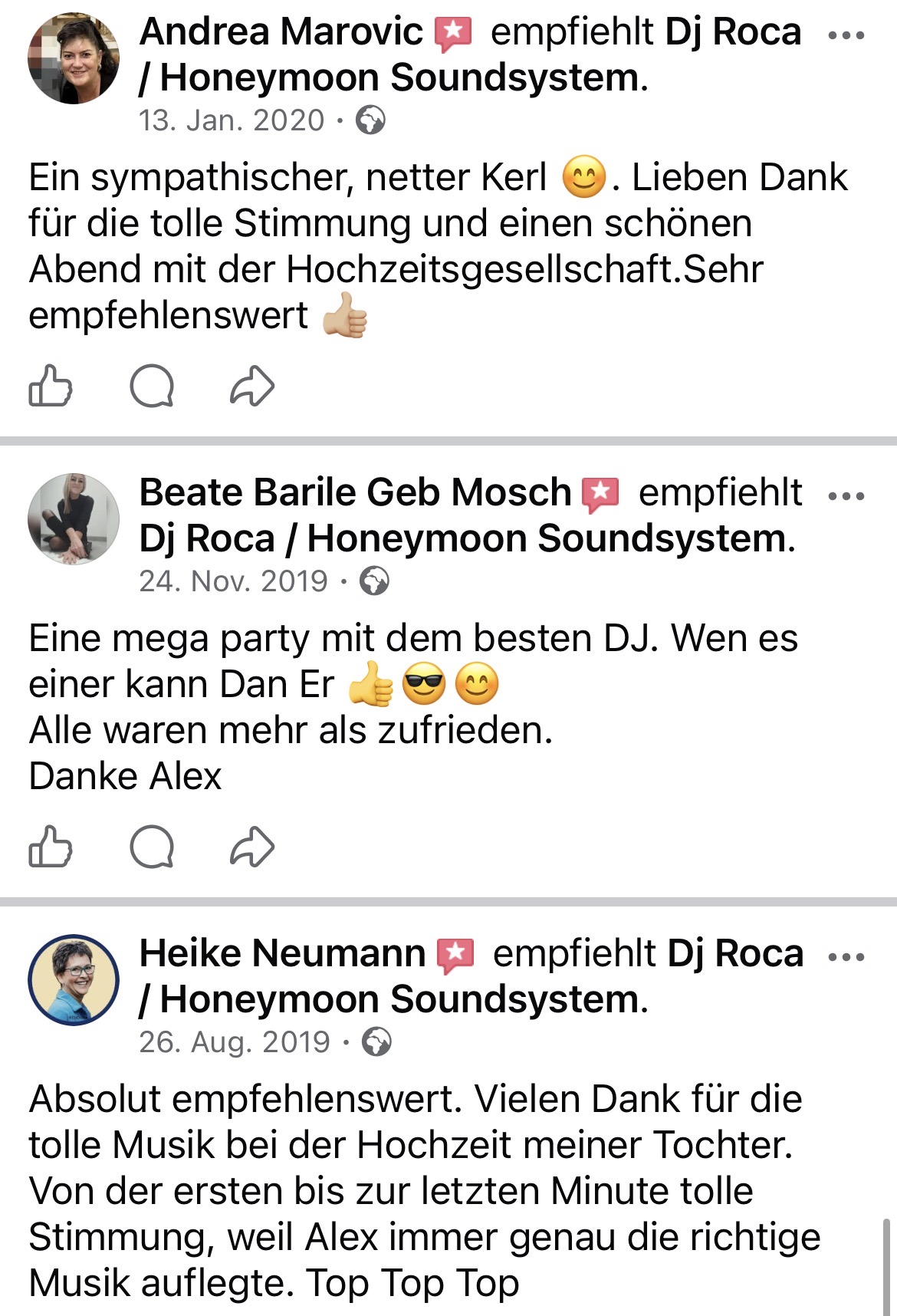Open Beate Barile Geb Mosch's name link

tap(355, 492)
